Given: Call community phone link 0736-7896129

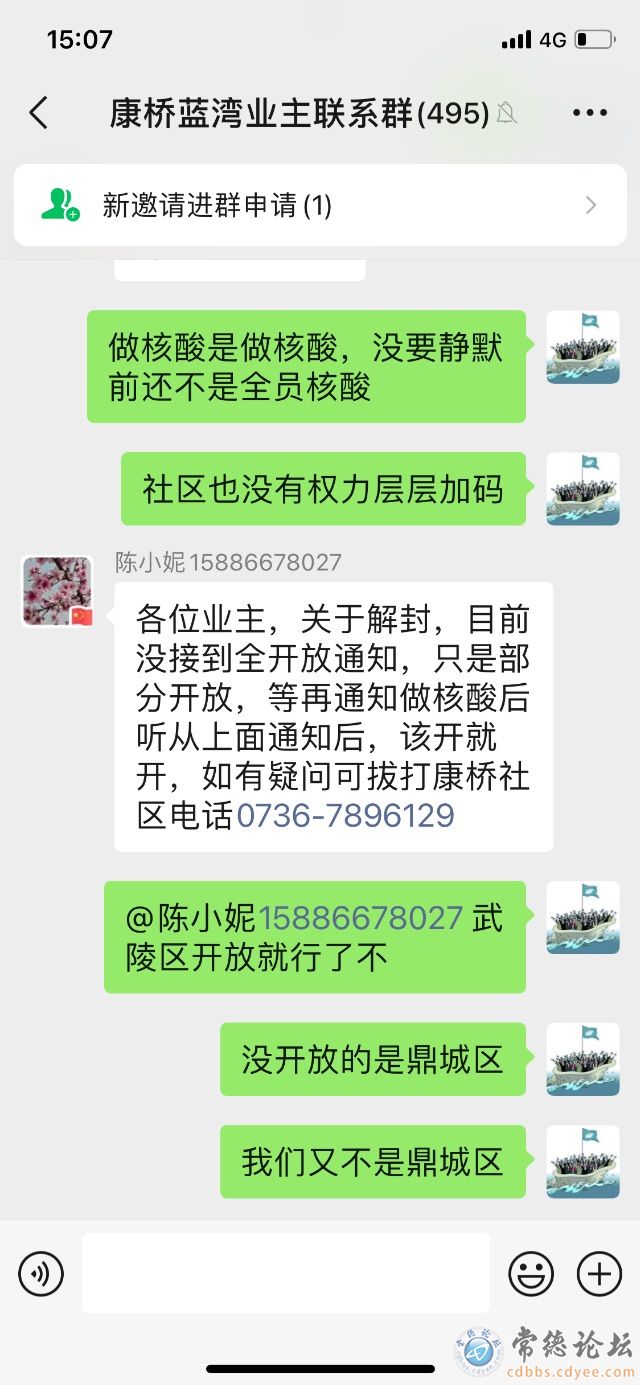Looking at the screenshot, I should tap(345, 815).
